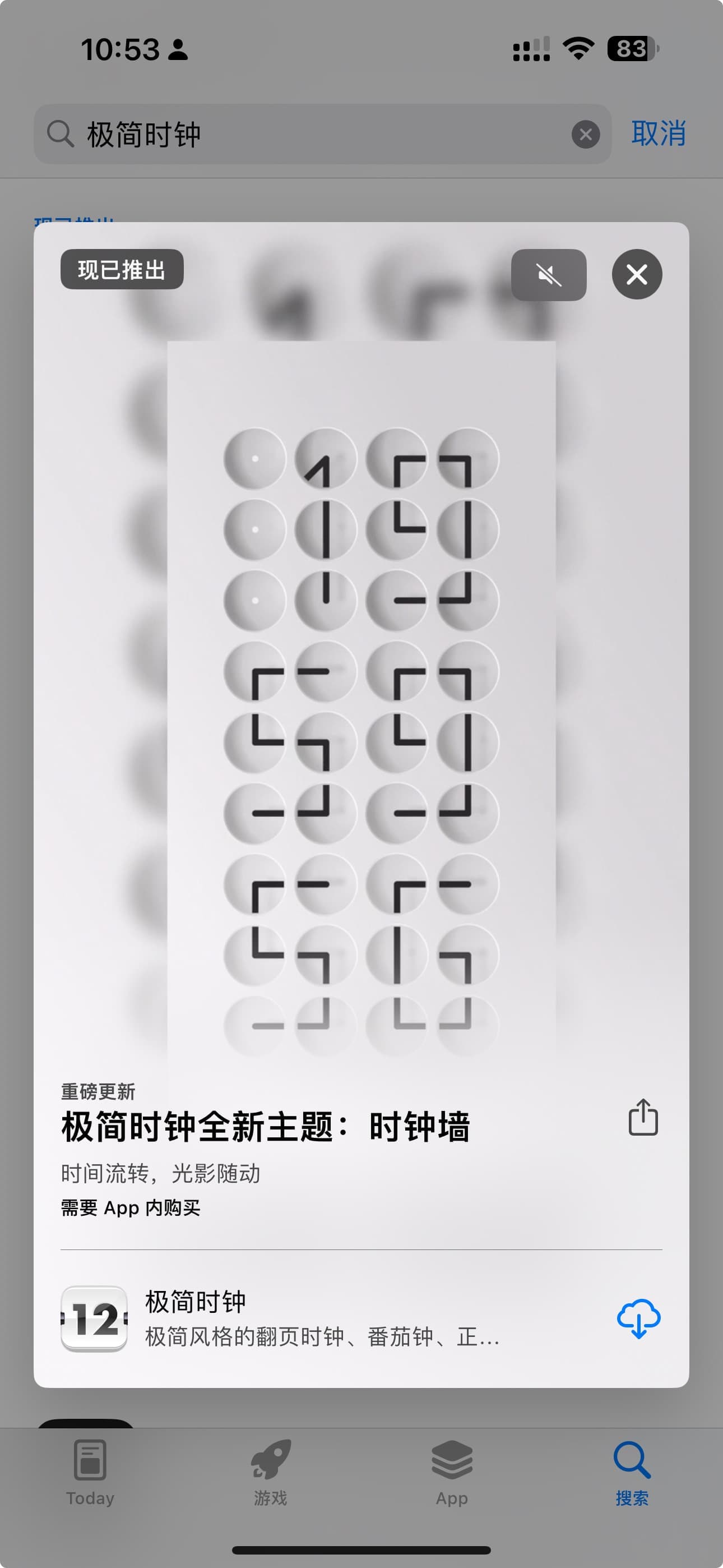723x1568 pixels.
Task: Share the 极简时钟 theme update
Action: pos(643,1117)
